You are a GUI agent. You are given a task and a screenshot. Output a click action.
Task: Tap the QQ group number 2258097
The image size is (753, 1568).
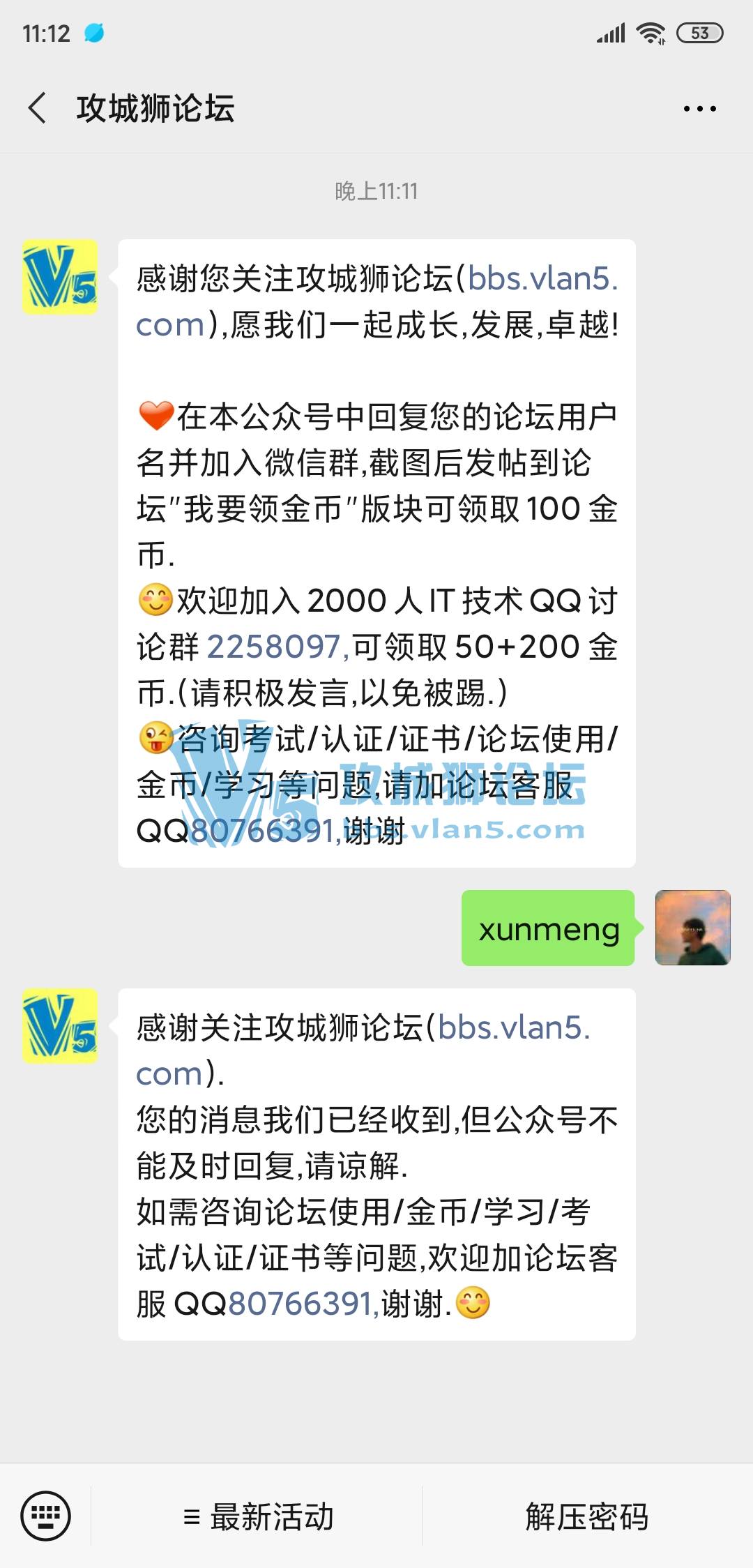coord(274,647)
